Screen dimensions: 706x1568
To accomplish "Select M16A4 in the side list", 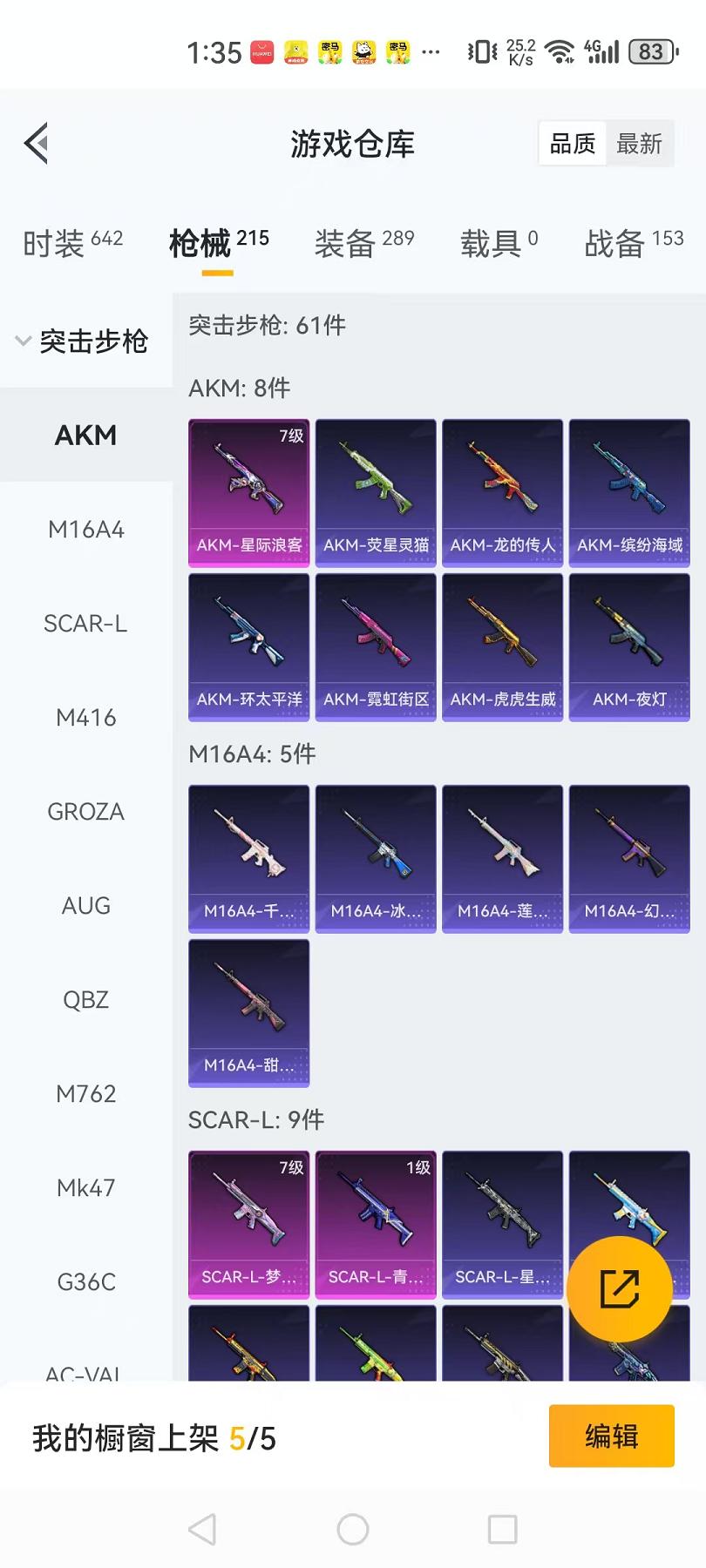I will point(86,530).
